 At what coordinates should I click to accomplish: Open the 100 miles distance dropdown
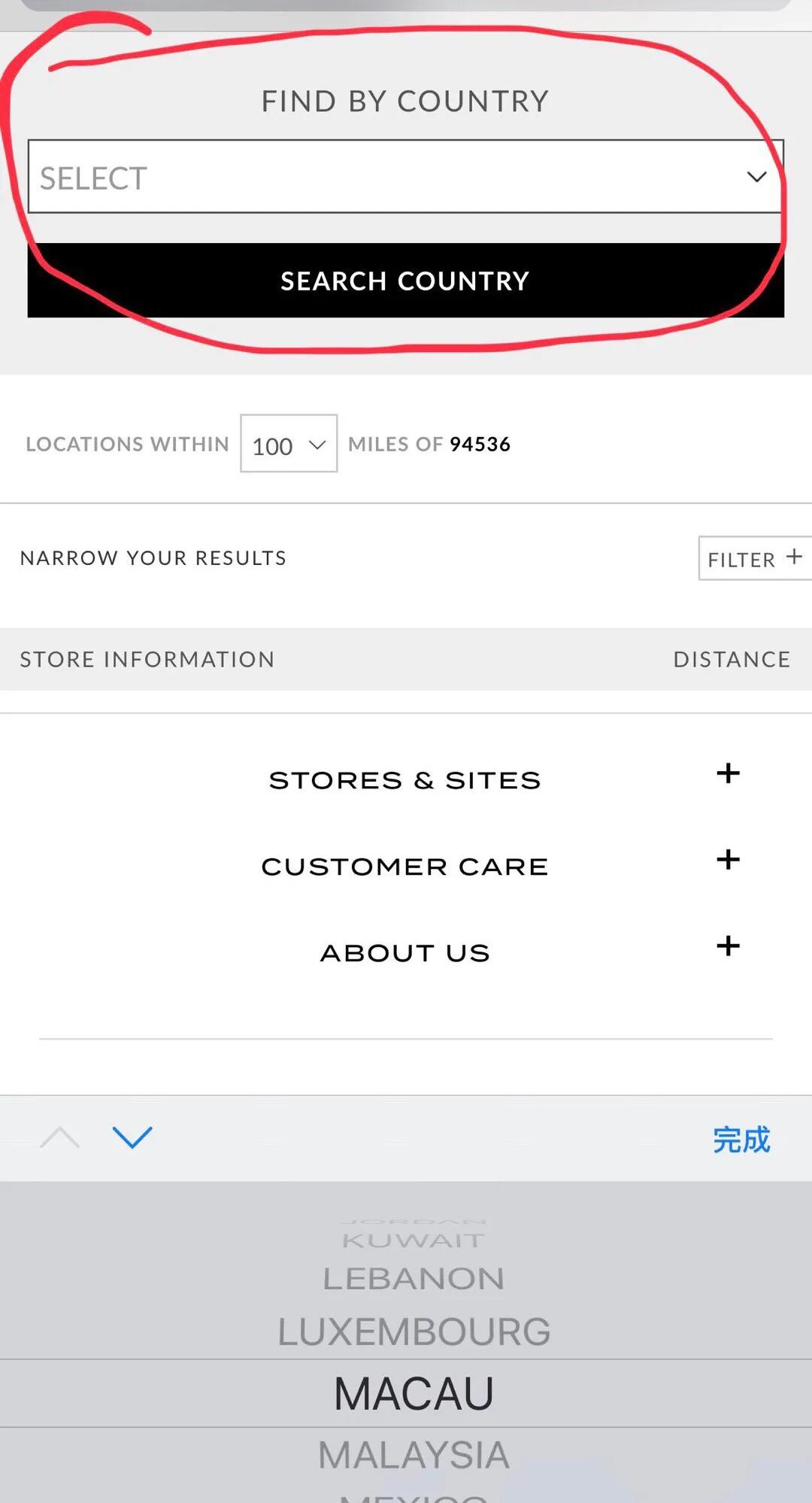coord(288,445)
